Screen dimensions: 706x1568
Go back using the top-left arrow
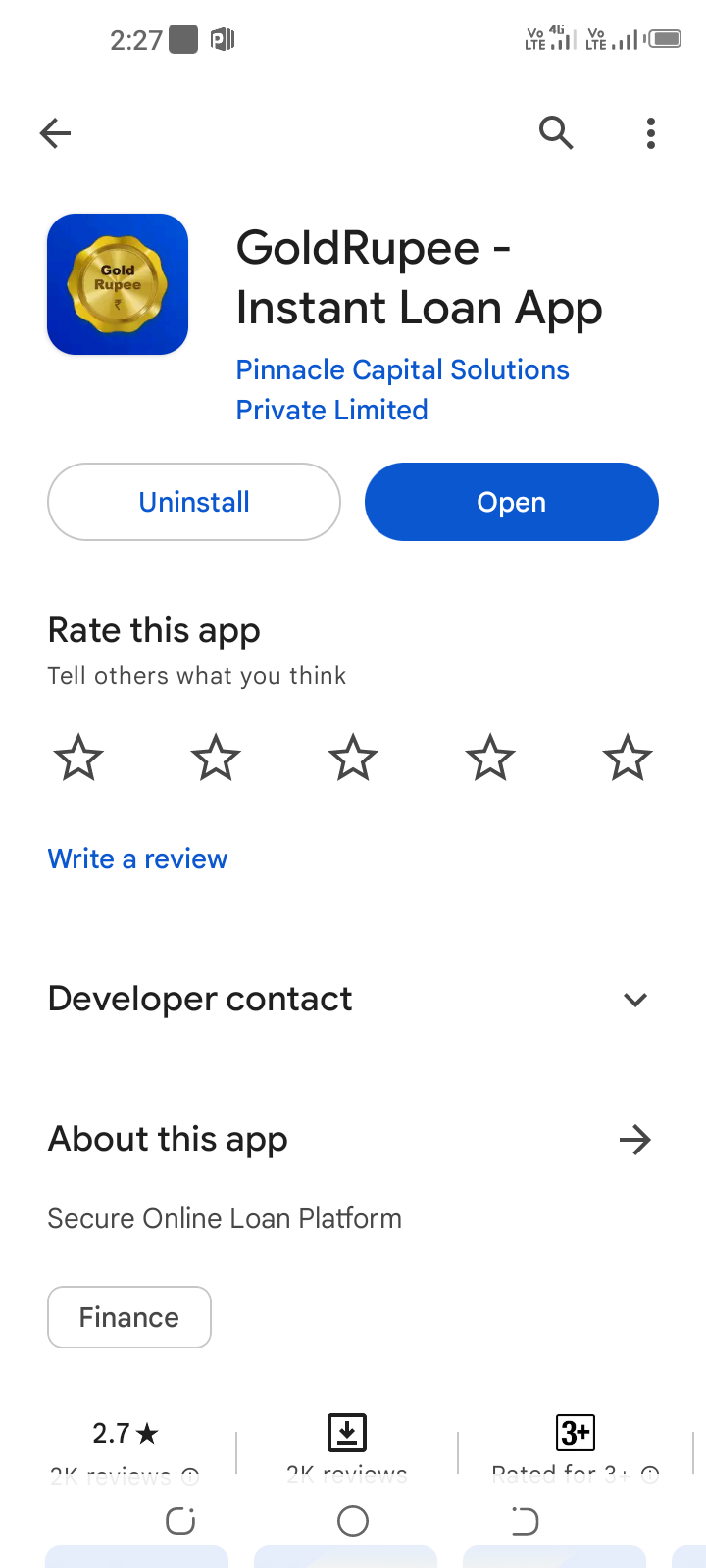[56, 132]
